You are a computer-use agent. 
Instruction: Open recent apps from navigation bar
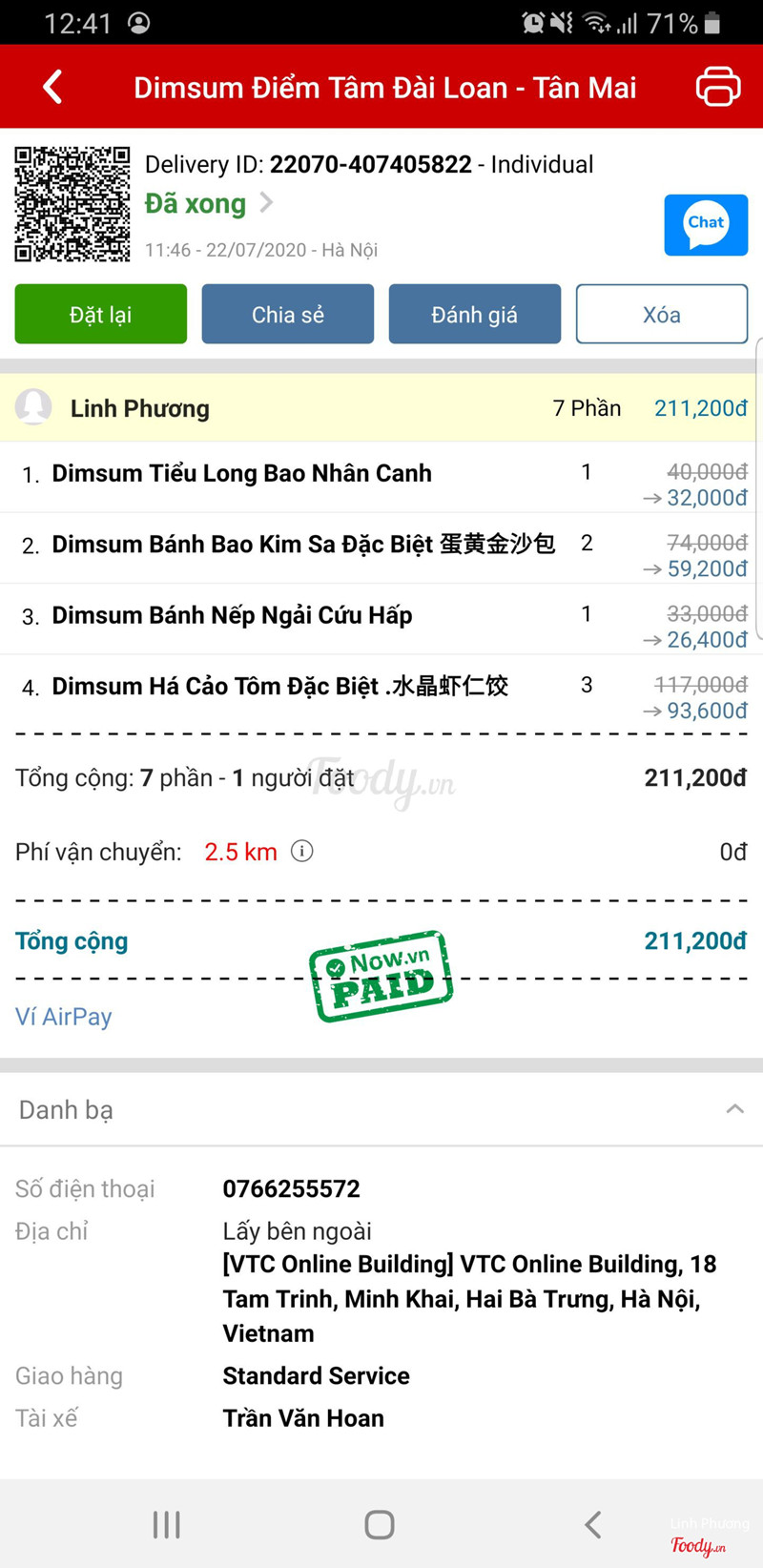167,1524
